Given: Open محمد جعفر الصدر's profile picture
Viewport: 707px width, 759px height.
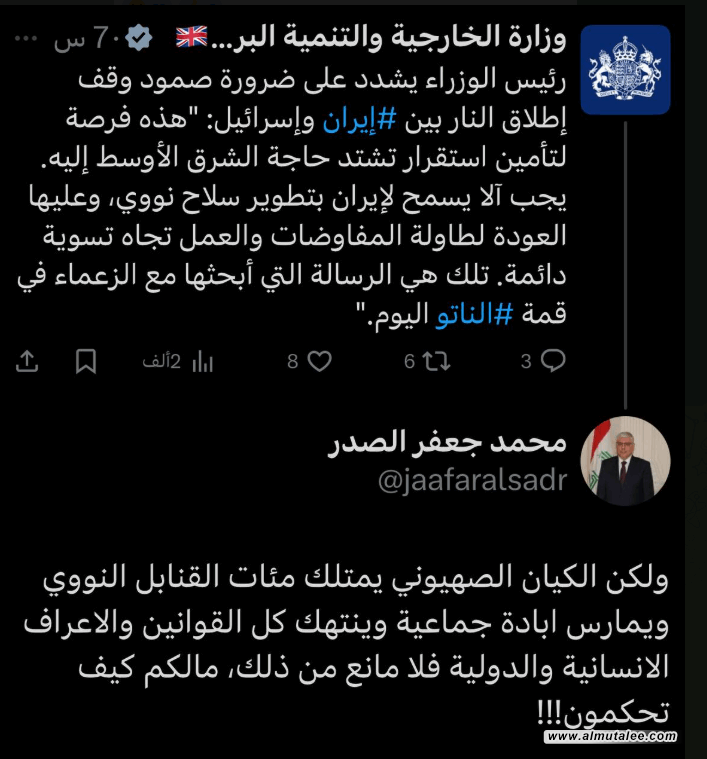Looking at the screenshot, I should click(625, 460).
